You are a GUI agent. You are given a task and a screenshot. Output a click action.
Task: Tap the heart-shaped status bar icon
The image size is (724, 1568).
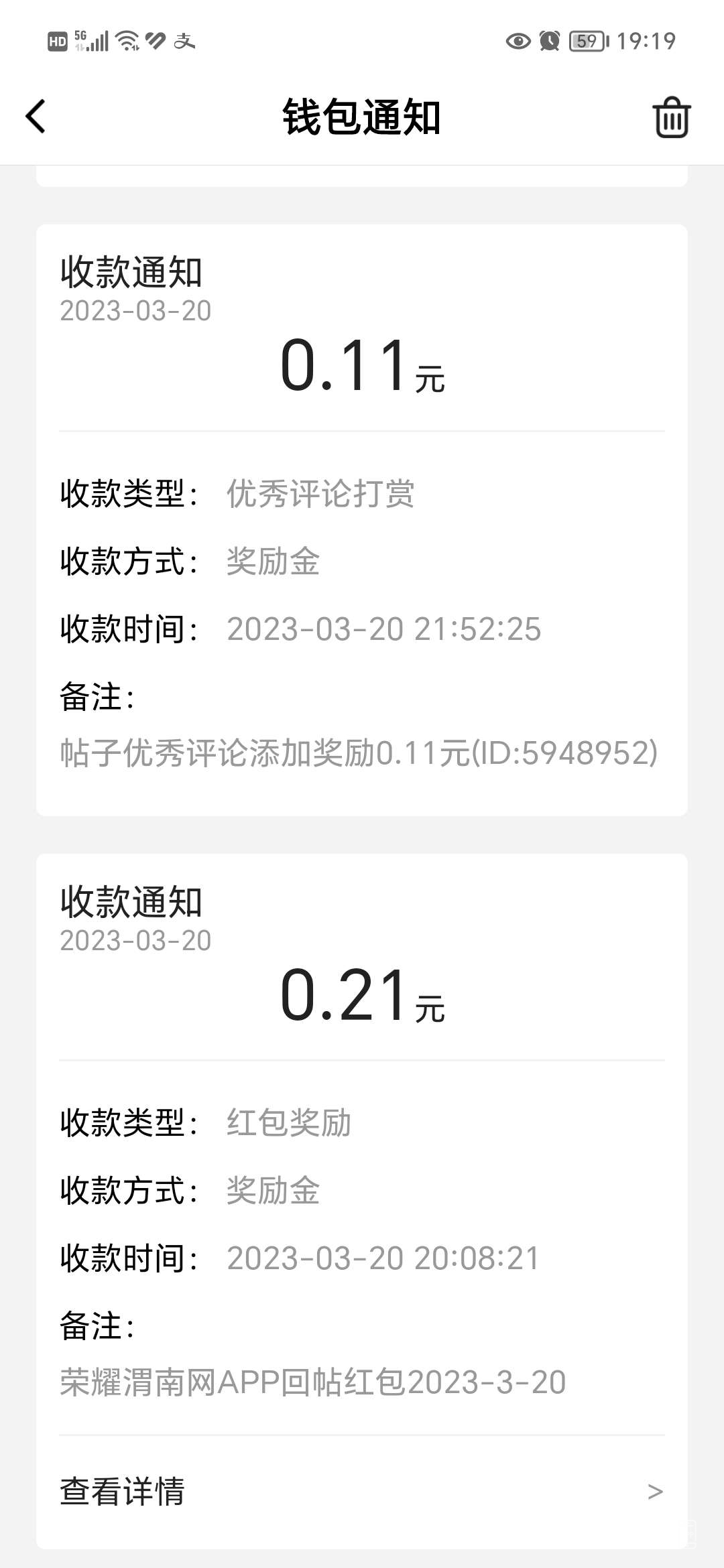(156, 42)
